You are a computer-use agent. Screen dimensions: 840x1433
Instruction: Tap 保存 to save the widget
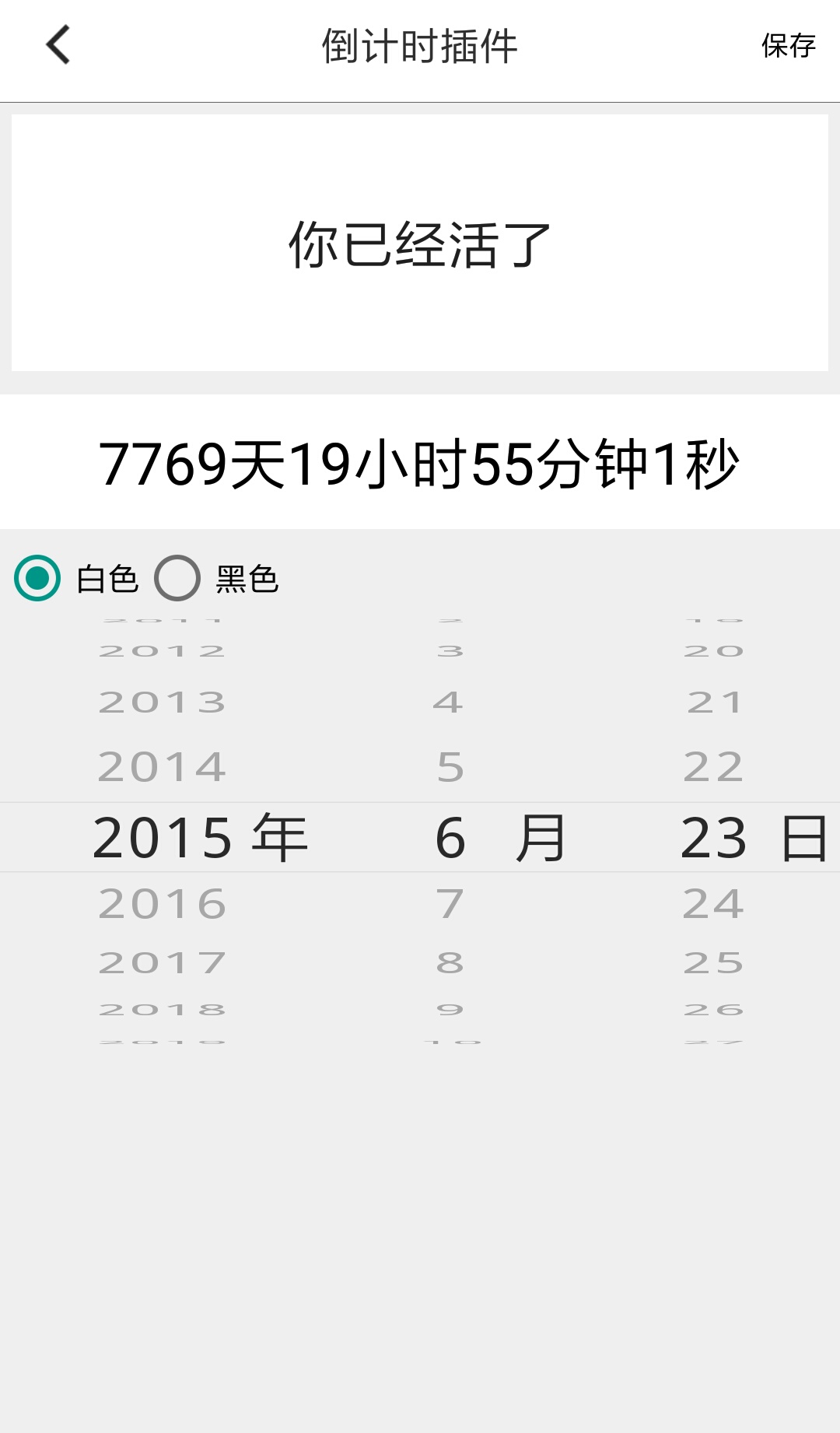[x=788, y=46]
